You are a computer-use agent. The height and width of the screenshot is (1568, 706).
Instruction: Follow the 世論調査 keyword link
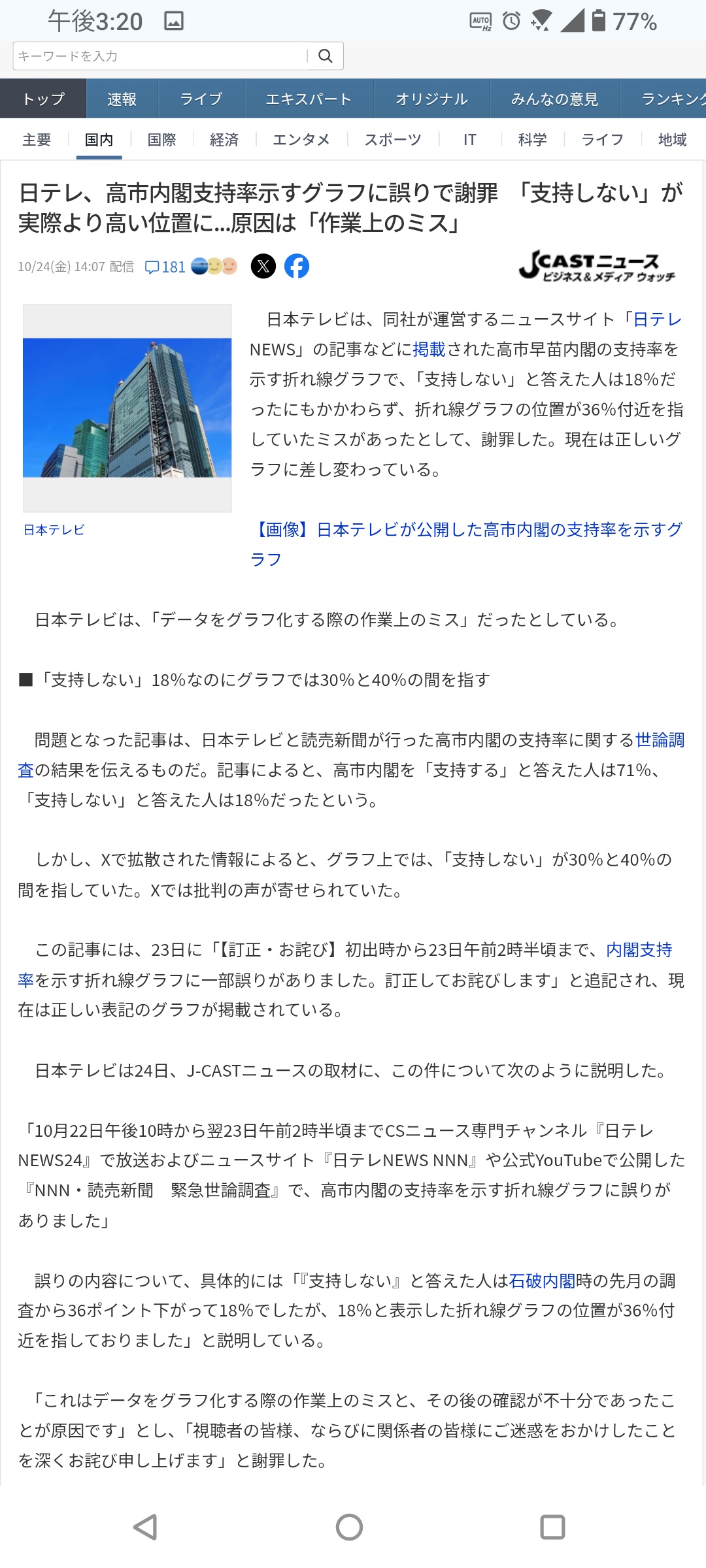(659, 740)
